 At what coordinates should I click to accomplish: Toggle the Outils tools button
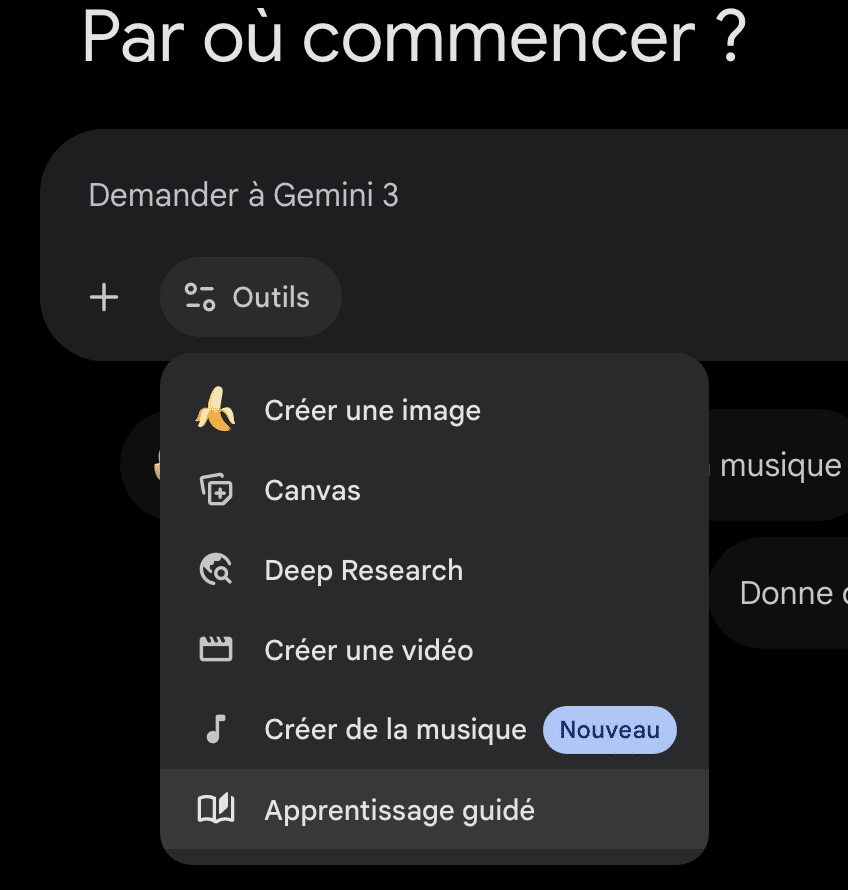pyautogui.click(x=250, y=297)
